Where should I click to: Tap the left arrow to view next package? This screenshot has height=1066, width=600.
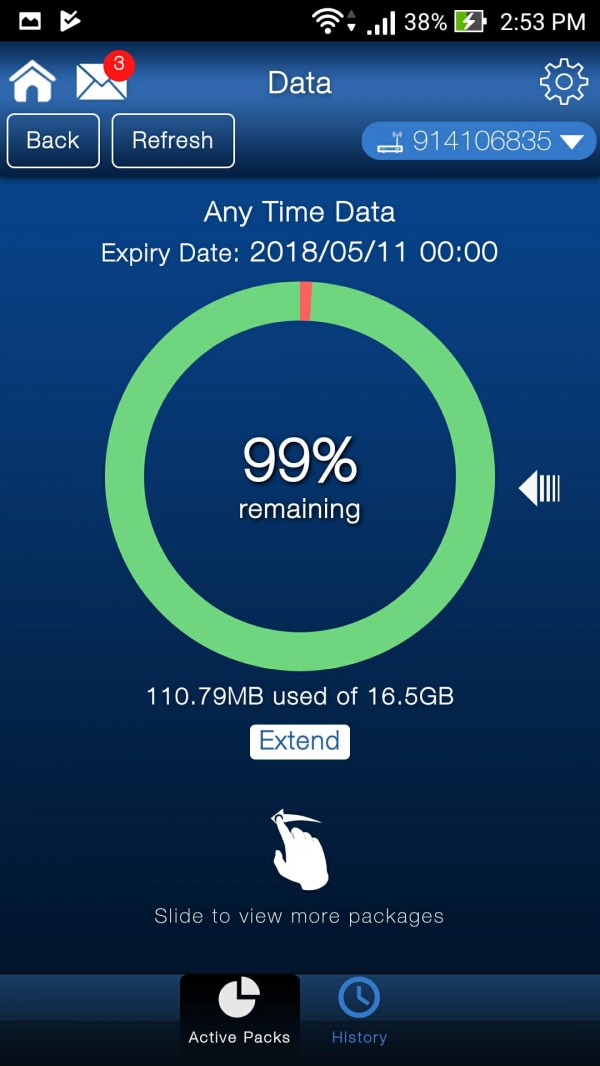[x=539, y=488]
